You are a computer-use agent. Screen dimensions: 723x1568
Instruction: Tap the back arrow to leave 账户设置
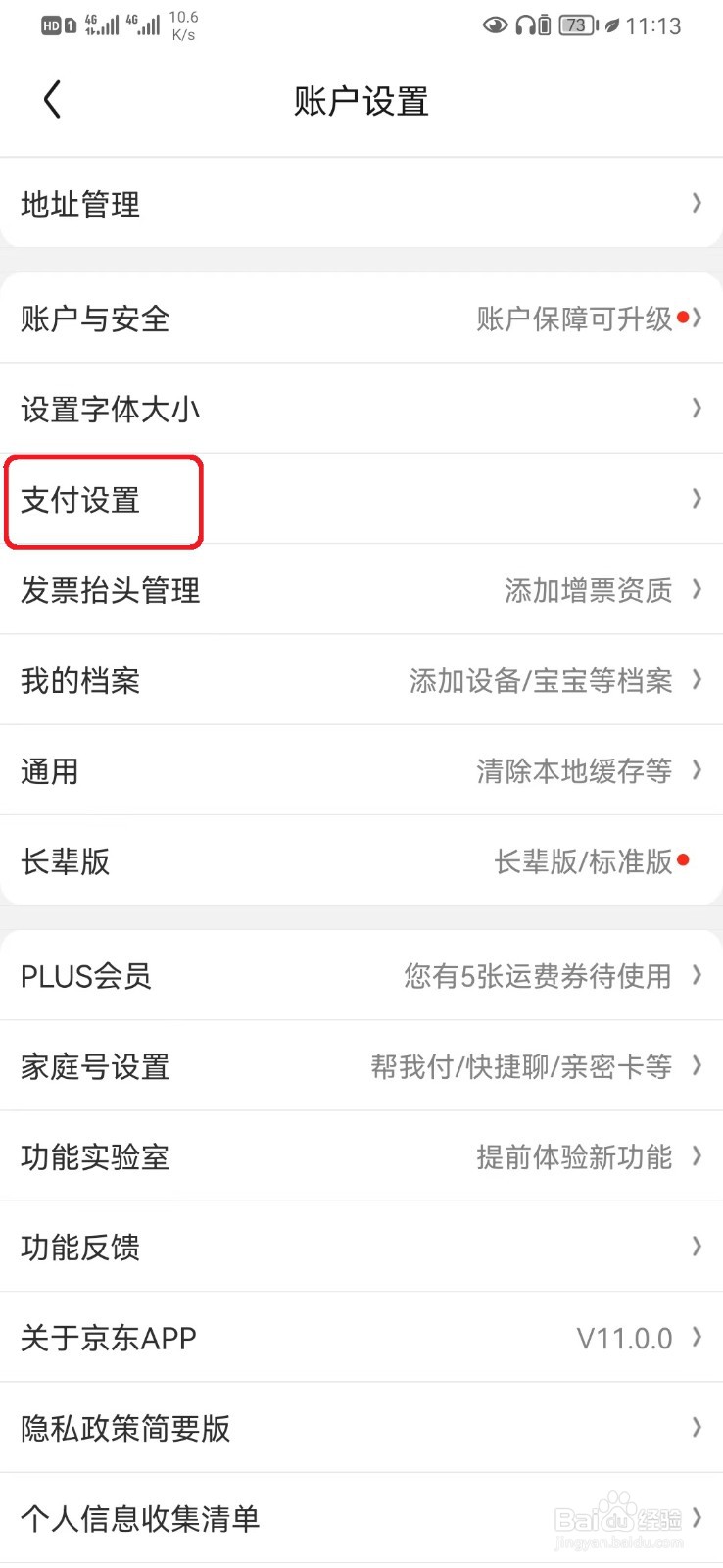point(52,99)
